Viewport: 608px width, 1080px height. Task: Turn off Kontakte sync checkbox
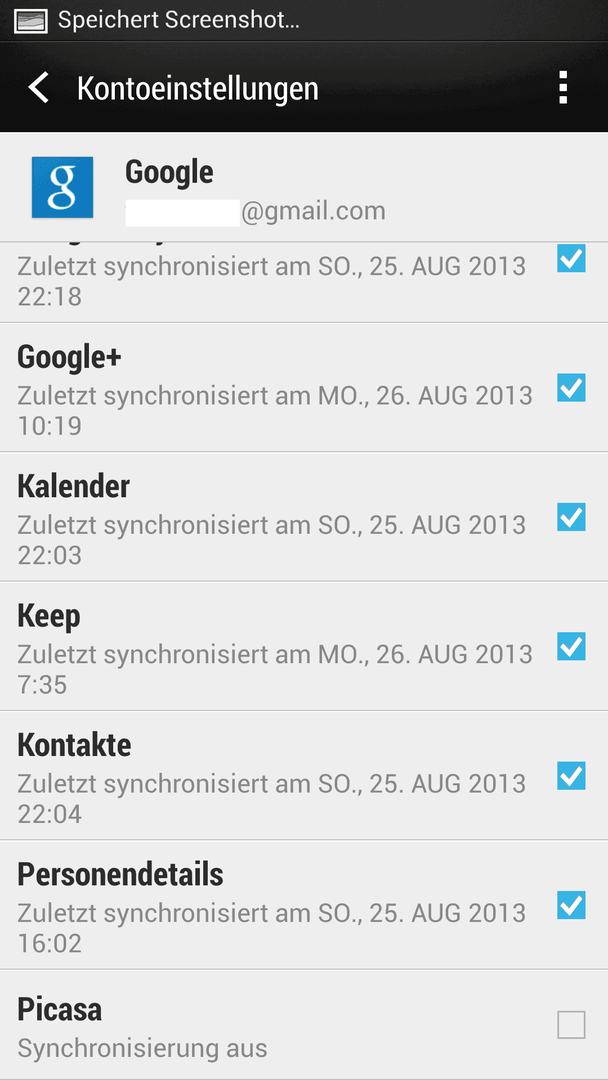click(572, 776)
